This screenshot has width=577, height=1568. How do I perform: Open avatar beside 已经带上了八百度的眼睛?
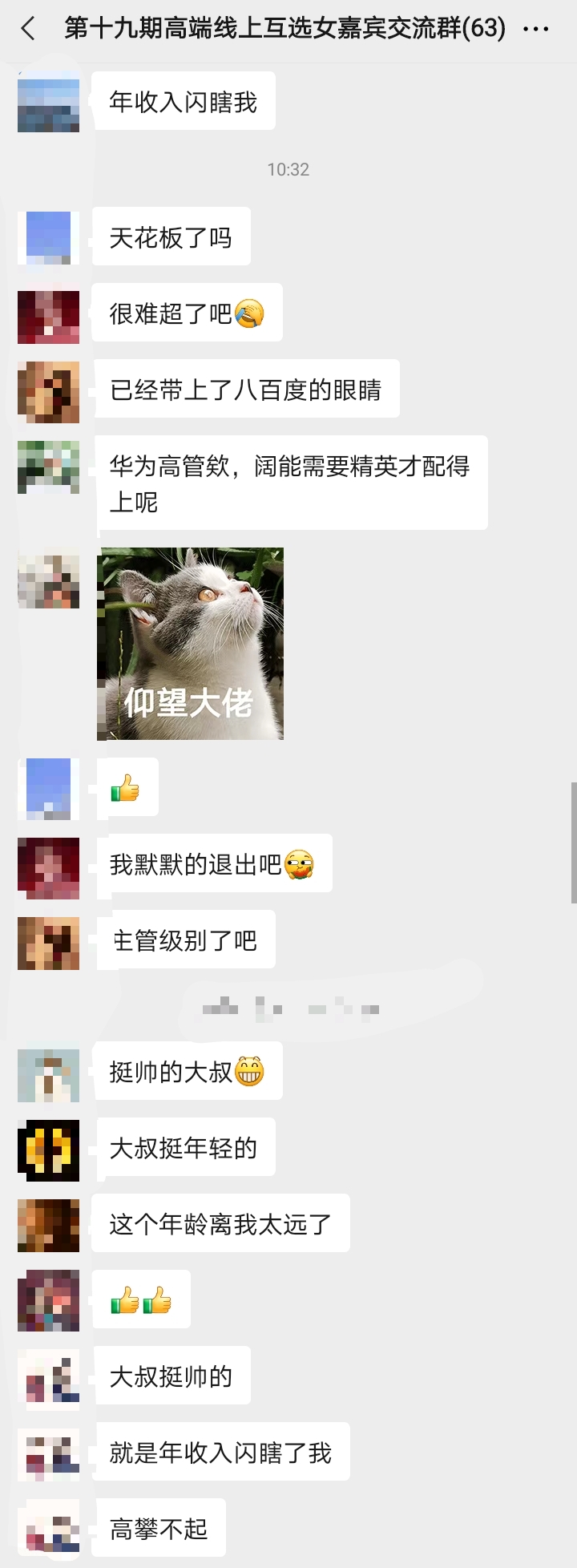48,392
